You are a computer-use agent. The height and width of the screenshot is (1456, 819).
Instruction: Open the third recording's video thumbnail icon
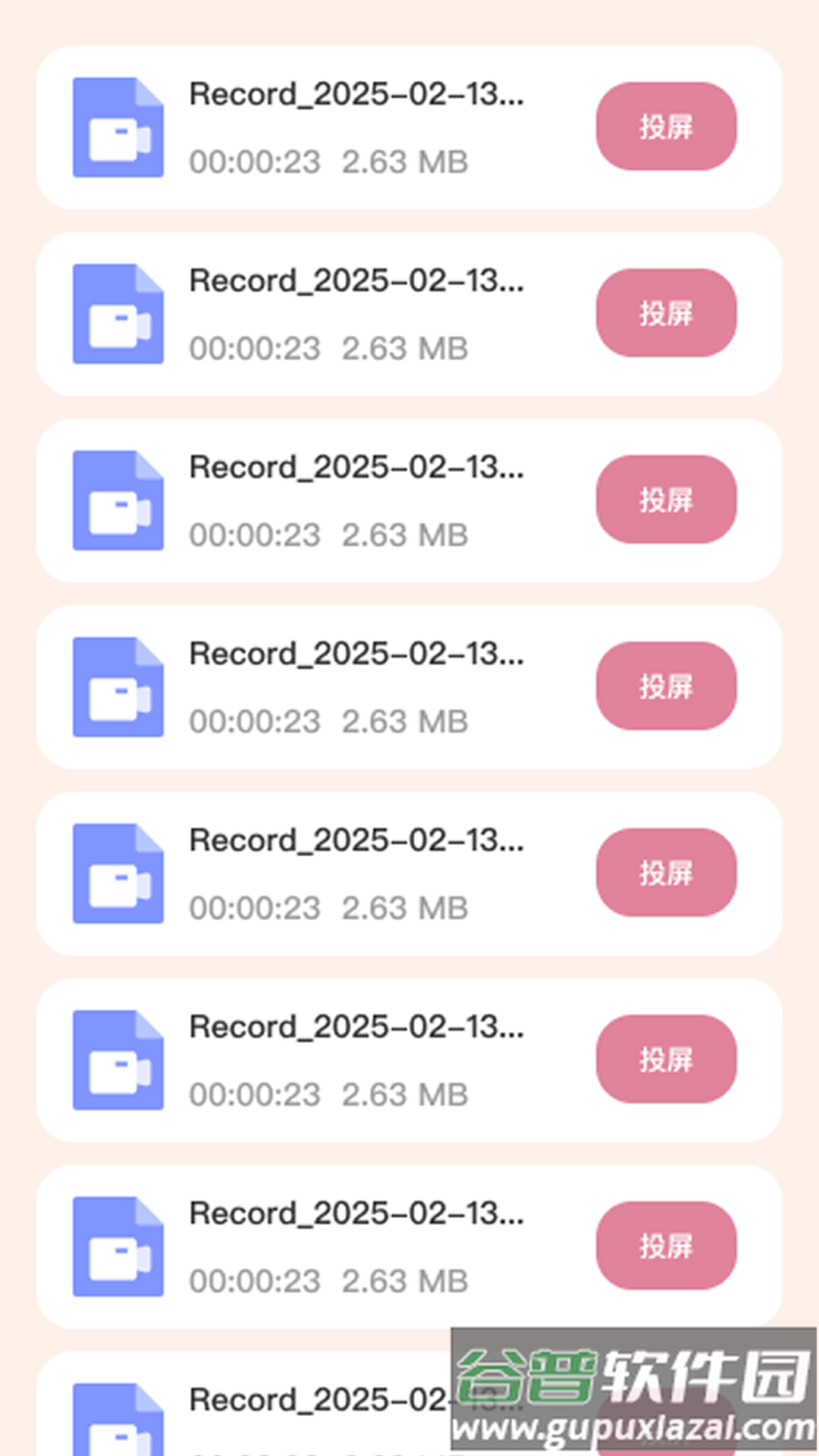coord(118,500)
